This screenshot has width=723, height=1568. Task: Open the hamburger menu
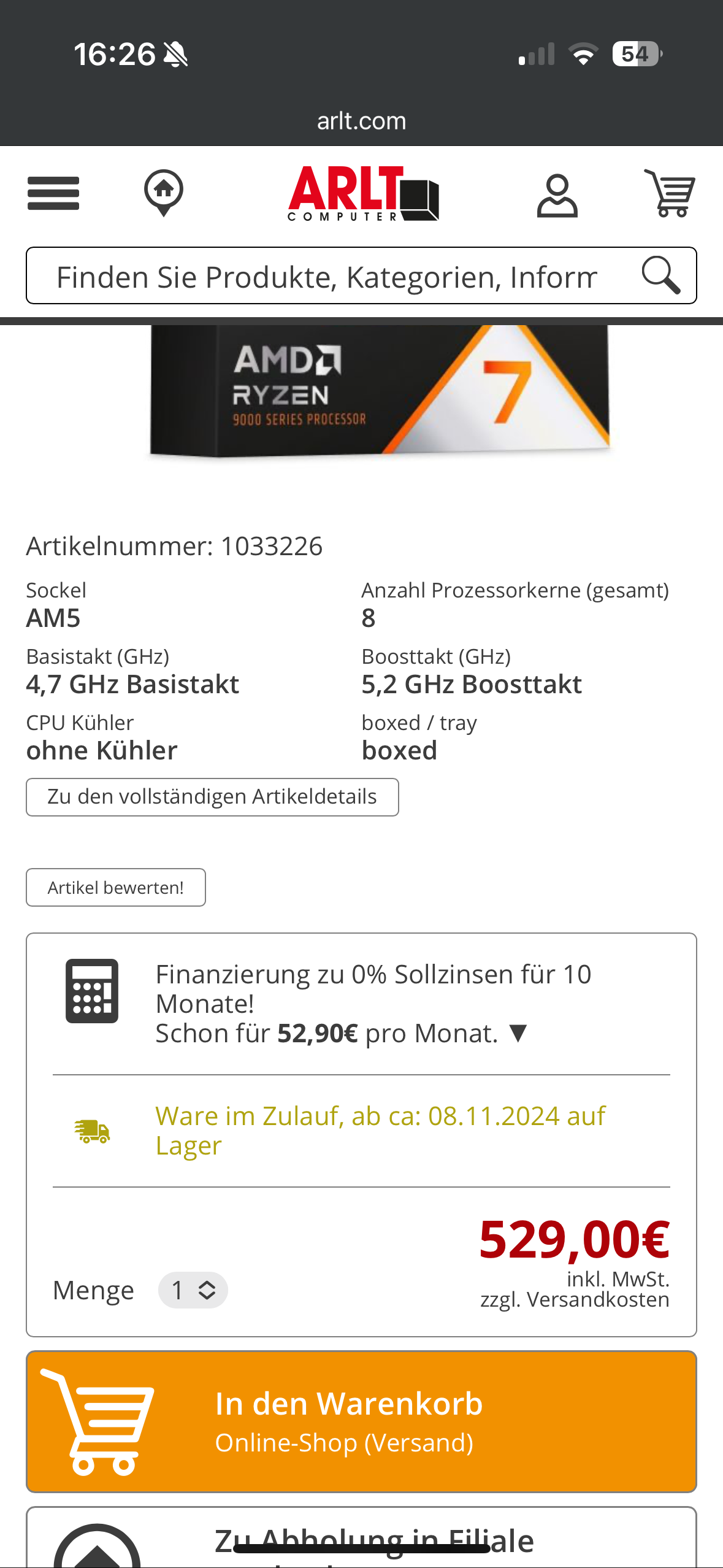(53, 193)
